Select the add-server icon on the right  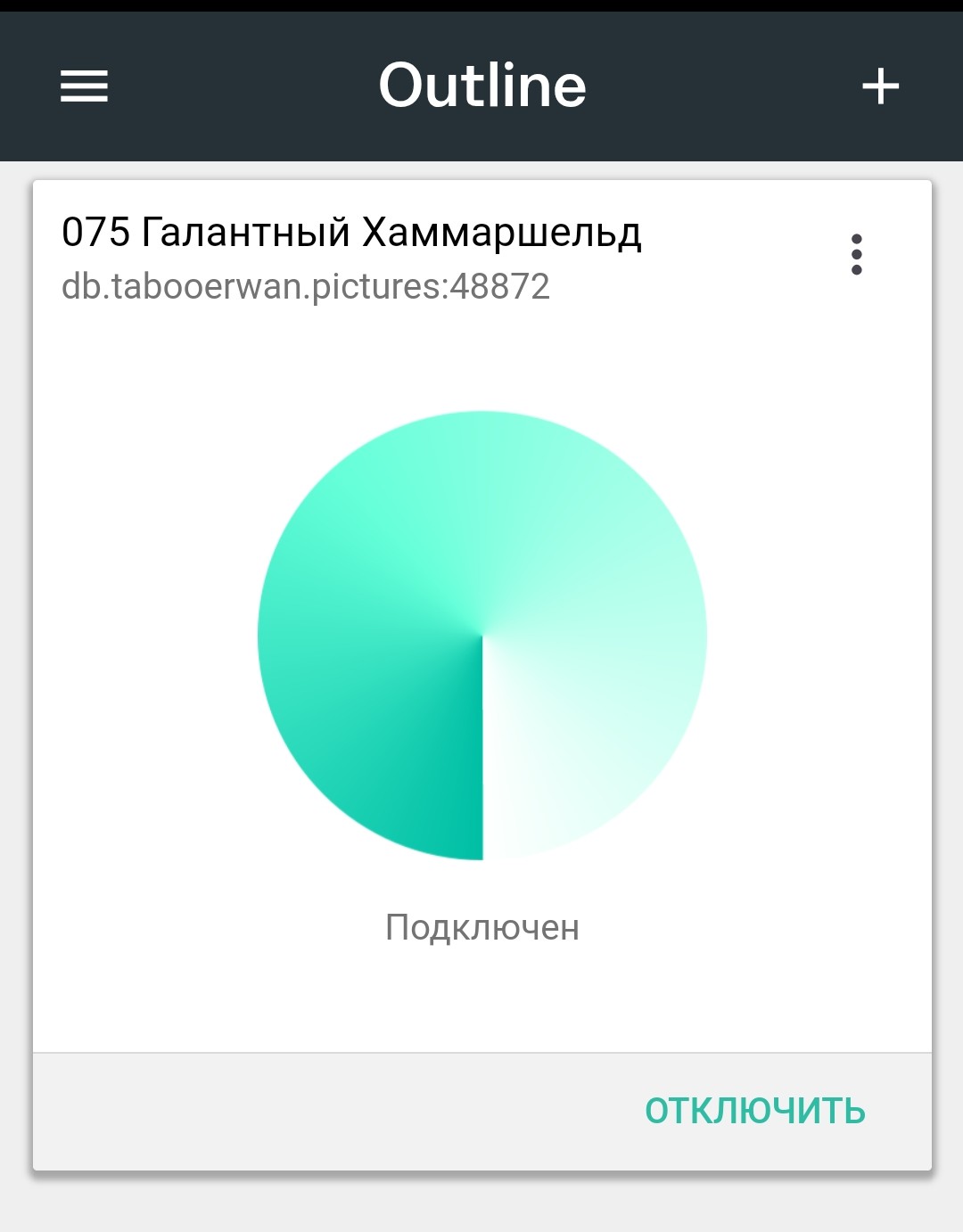(881, 86)
